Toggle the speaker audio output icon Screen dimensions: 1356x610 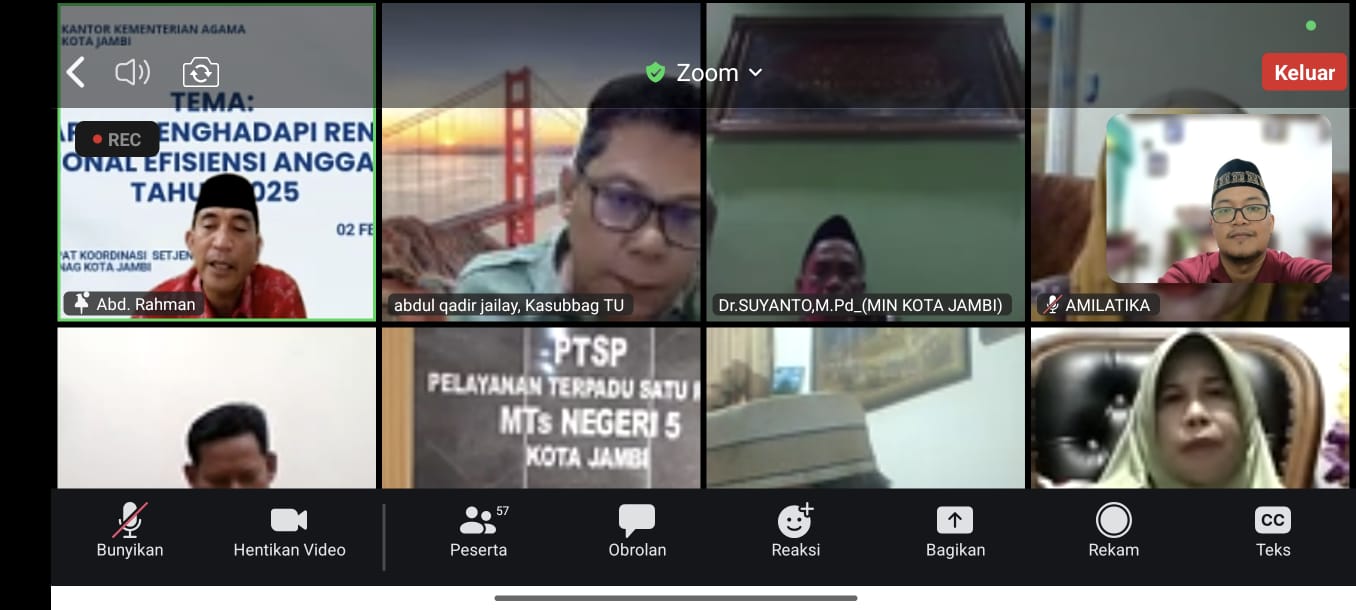click(132, 72)
